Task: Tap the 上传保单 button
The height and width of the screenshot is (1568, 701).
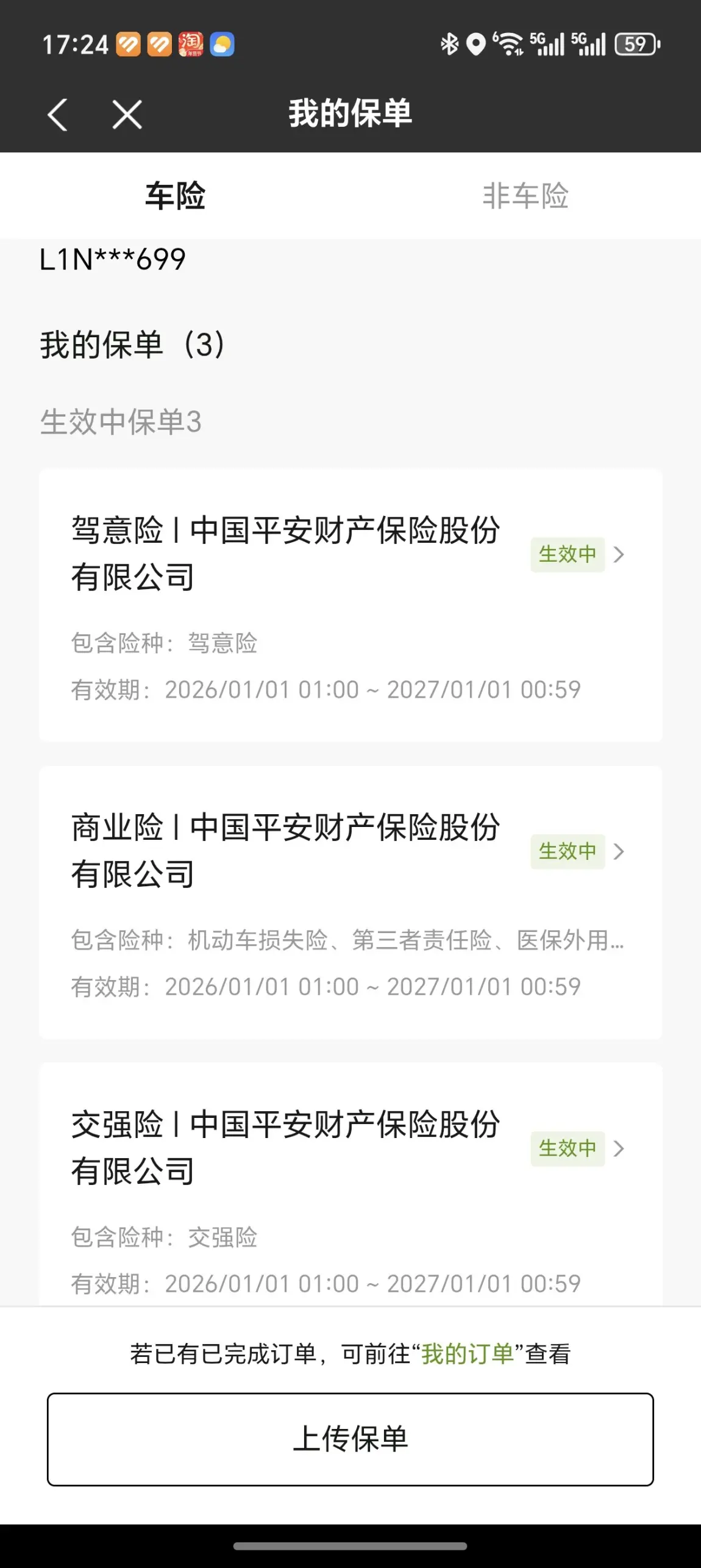Action: [x=350, y=1439]
